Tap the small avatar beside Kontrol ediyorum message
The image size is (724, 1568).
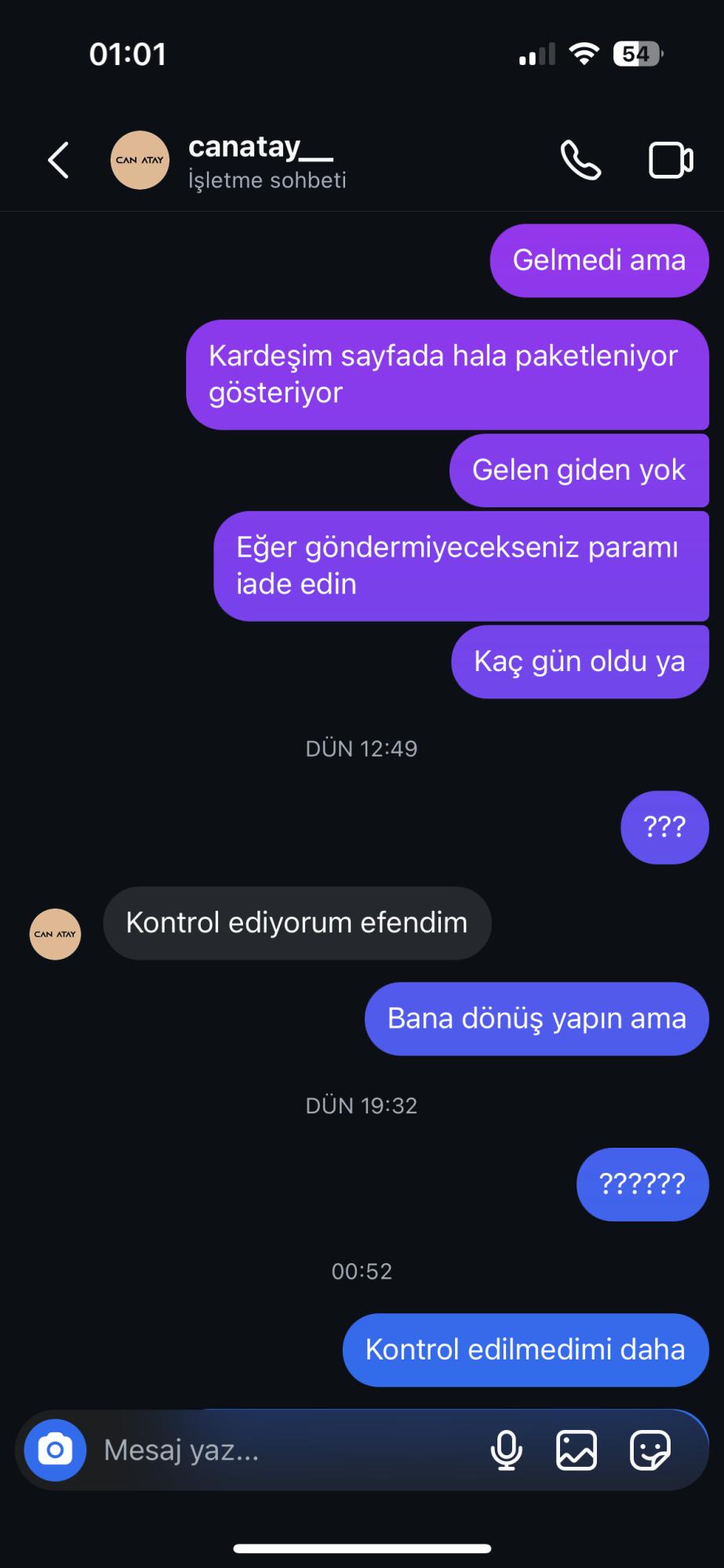55,934
